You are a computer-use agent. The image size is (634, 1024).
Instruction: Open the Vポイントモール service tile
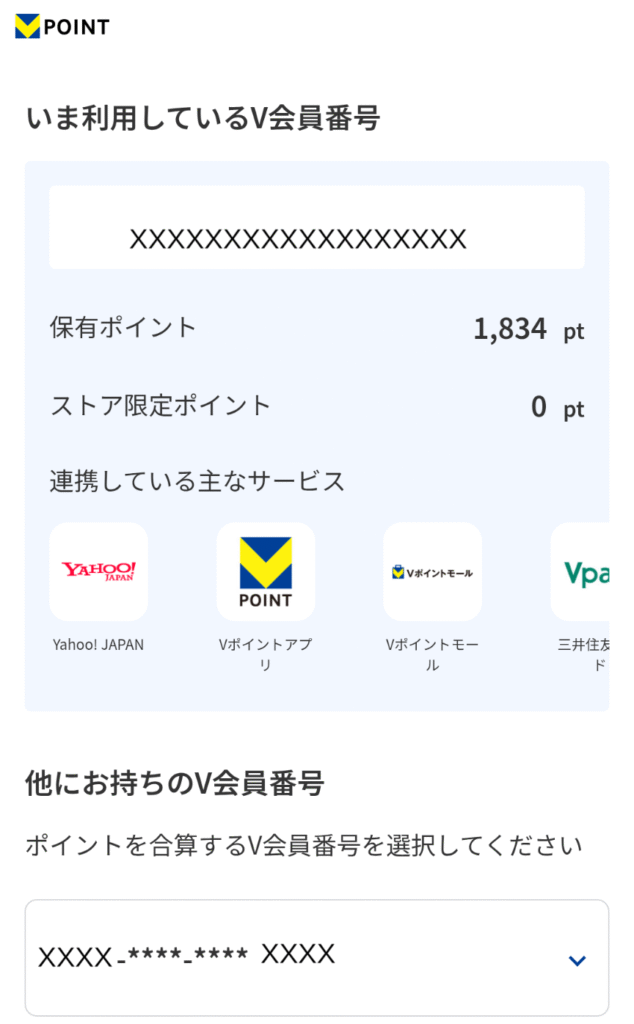(x=432, y=571)
